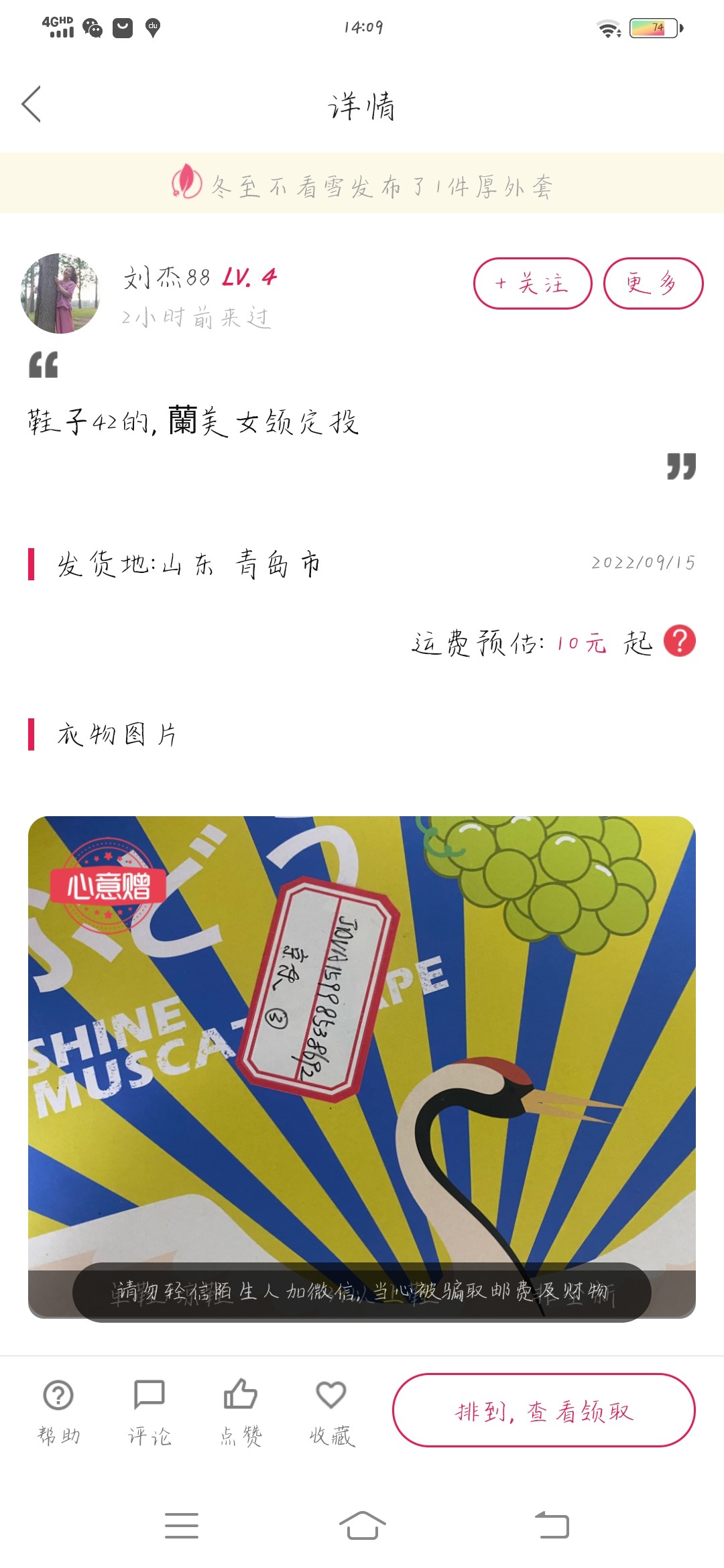
Task: Tap the system back button
Action: (552, 1526)
